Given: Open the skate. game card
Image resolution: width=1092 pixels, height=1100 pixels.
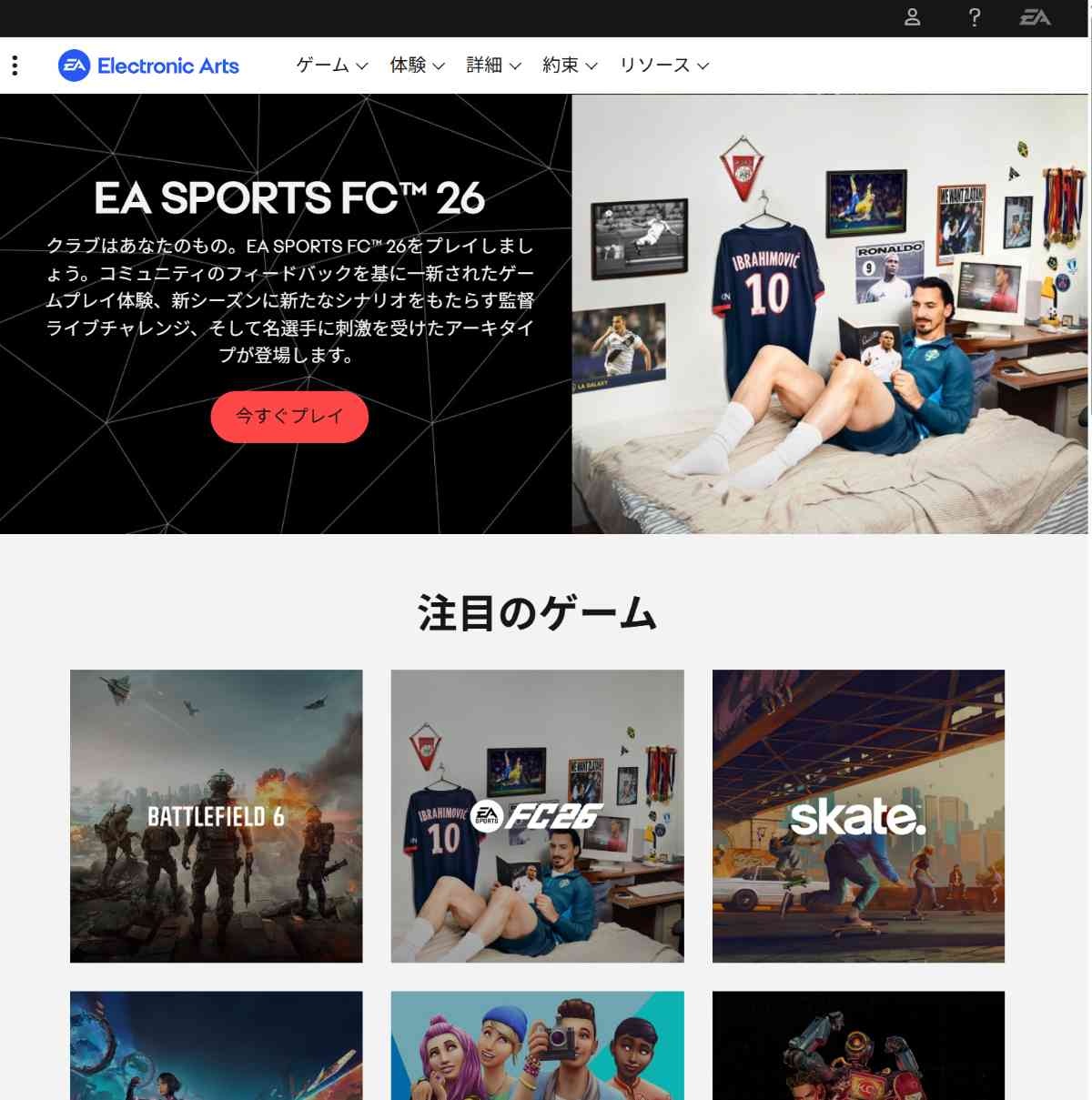Looking at the screenshot, I should coord(858,816).
